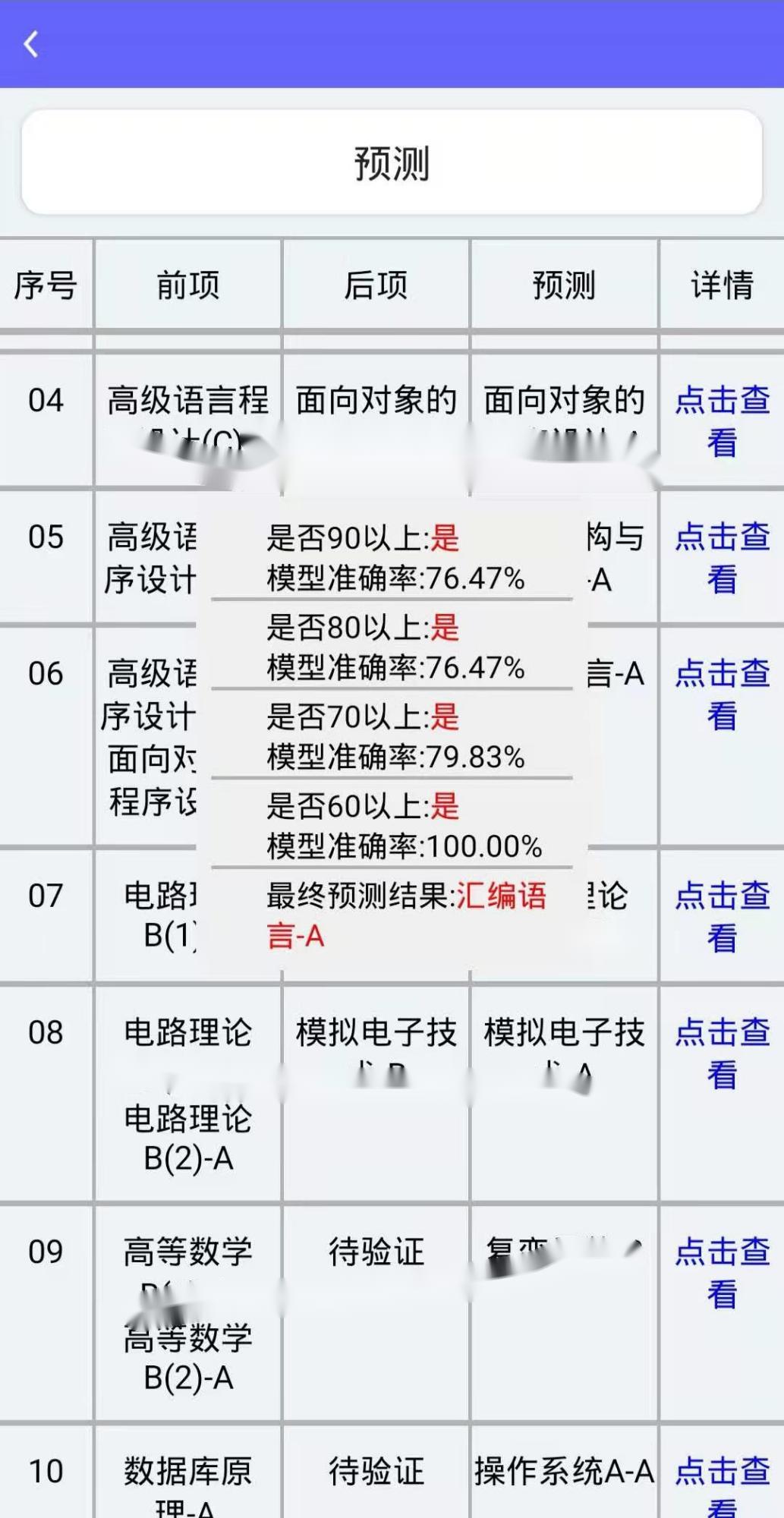Screen dimensions: 784x1518
Task: Open details for row 08 via 点击查看
Action: click(x=722, y=1051)
